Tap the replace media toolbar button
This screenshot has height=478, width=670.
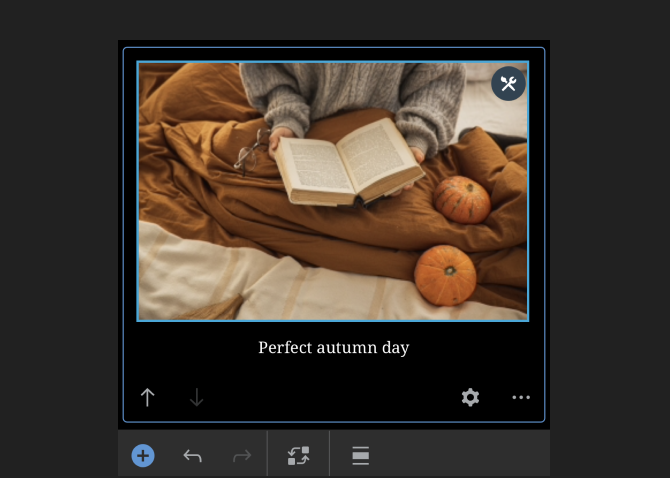(298, 456)
